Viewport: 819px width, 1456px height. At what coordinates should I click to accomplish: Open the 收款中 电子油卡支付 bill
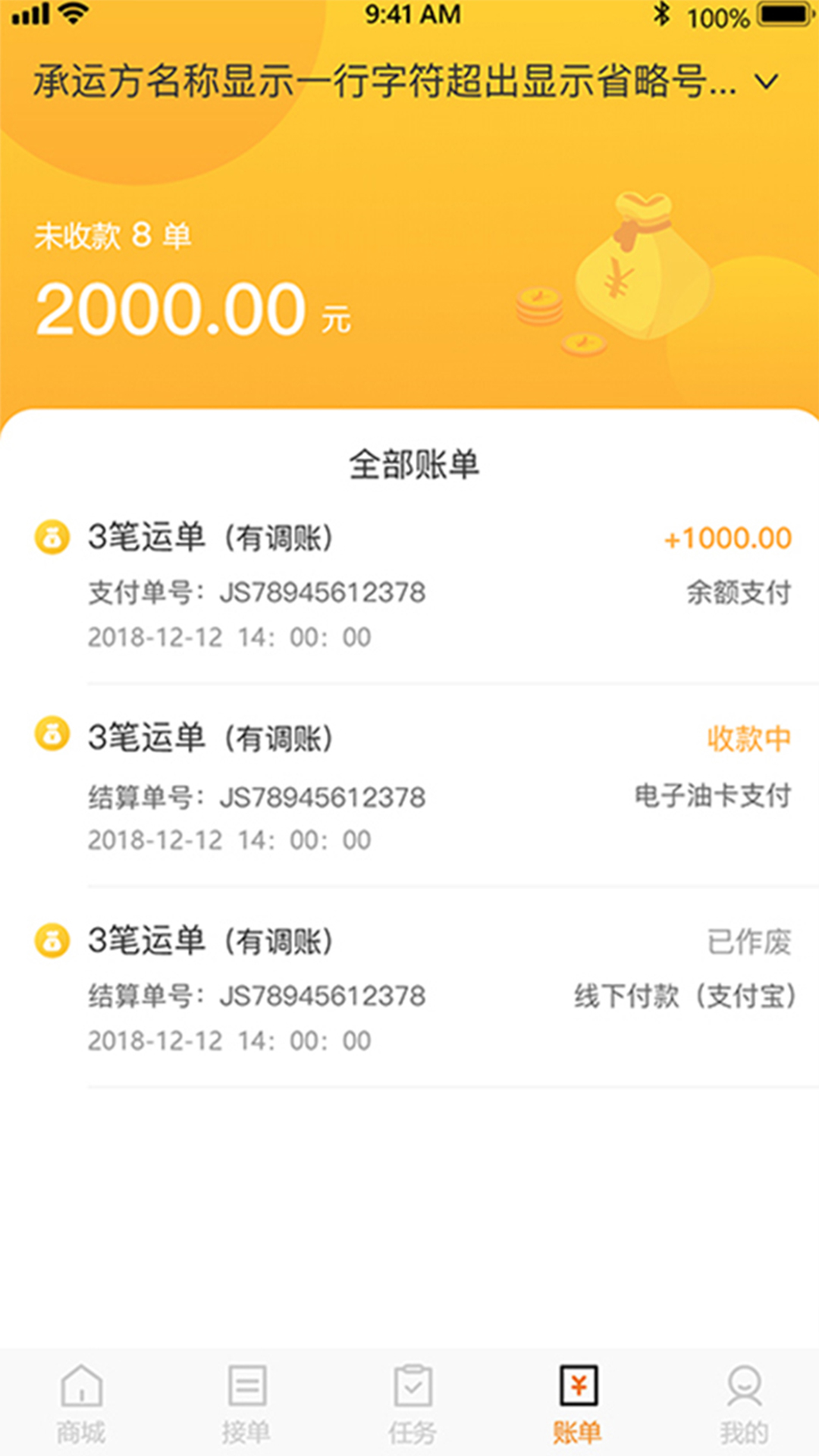point(440,787)
